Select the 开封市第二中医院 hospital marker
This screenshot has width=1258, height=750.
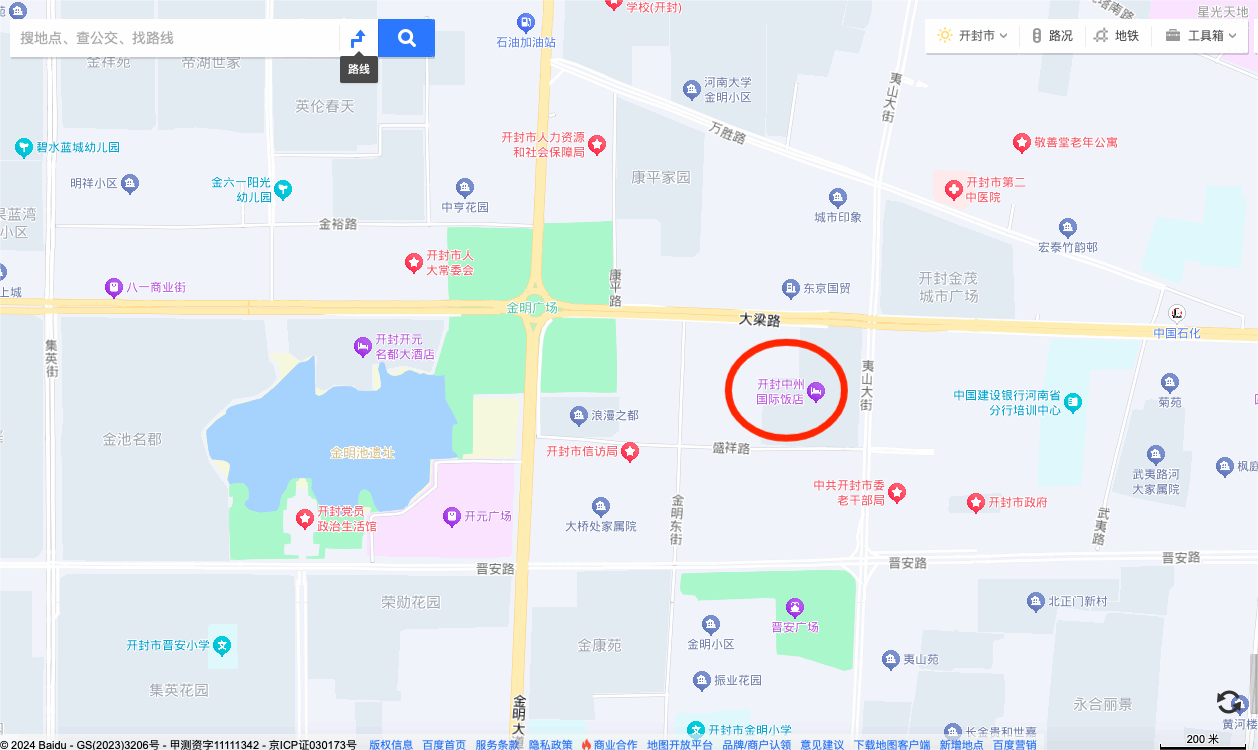953,188
